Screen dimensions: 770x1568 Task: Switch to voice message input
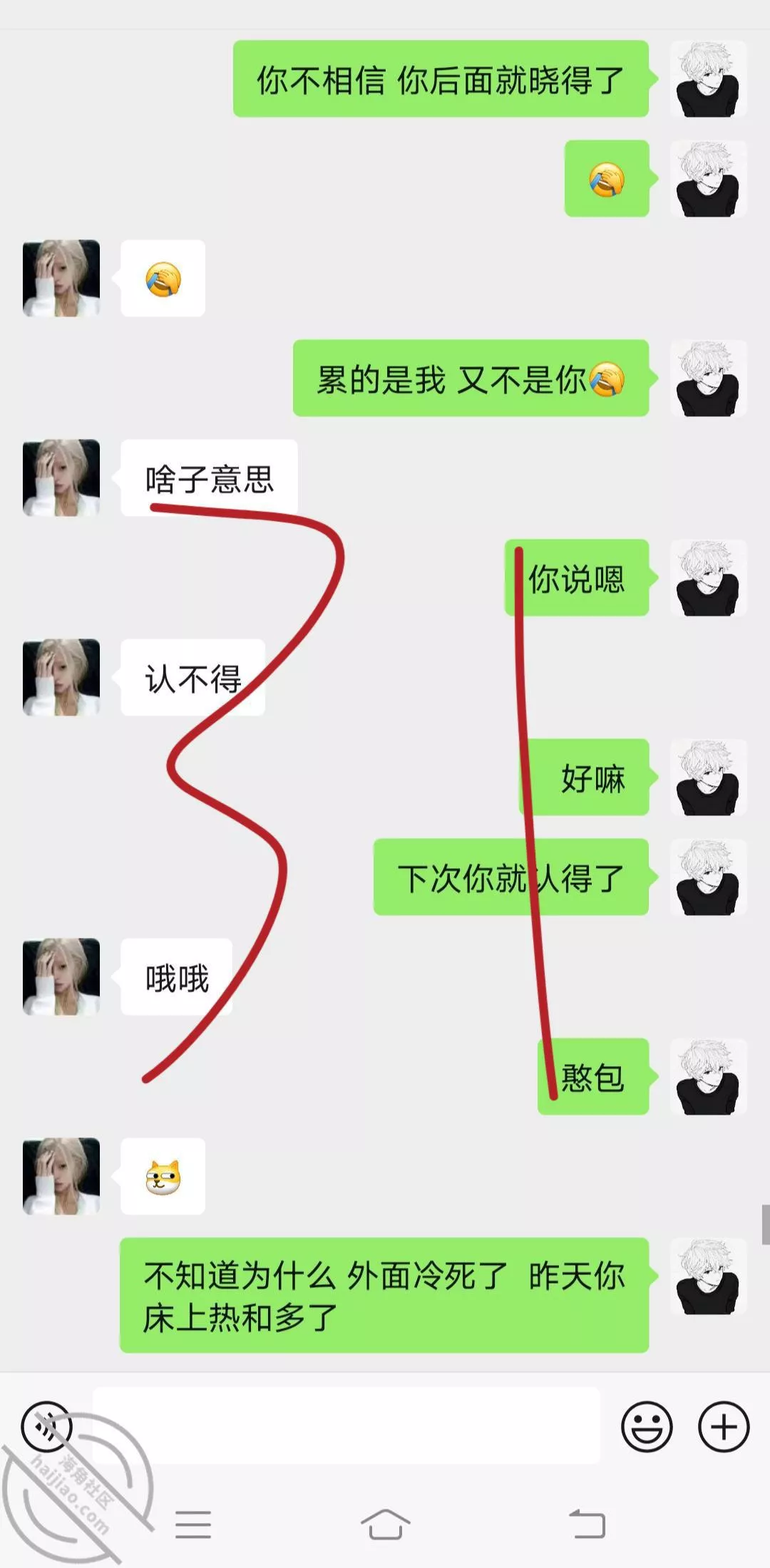click(47, 1426)
